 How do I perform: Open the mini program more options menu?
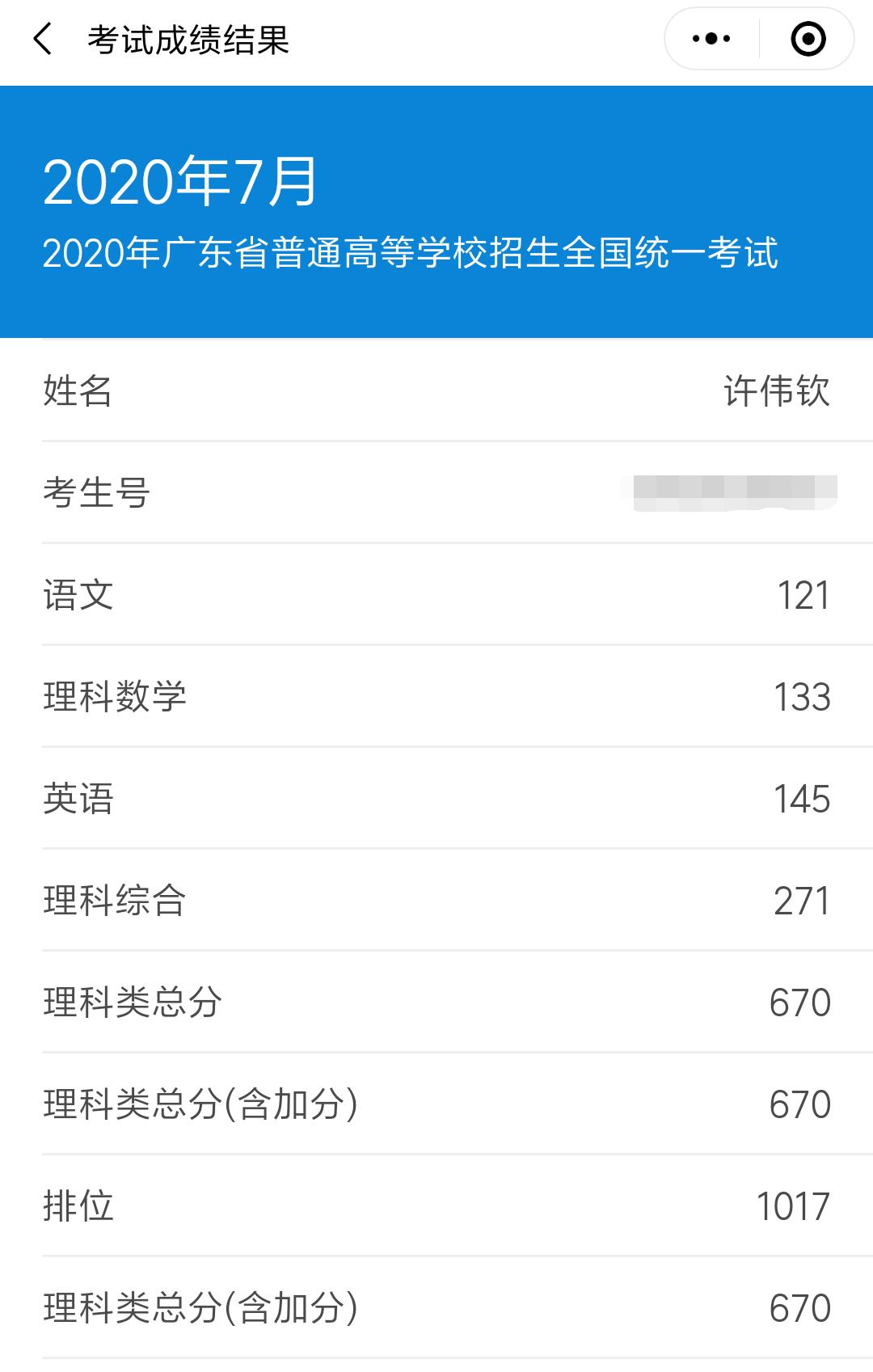point(711,39)
